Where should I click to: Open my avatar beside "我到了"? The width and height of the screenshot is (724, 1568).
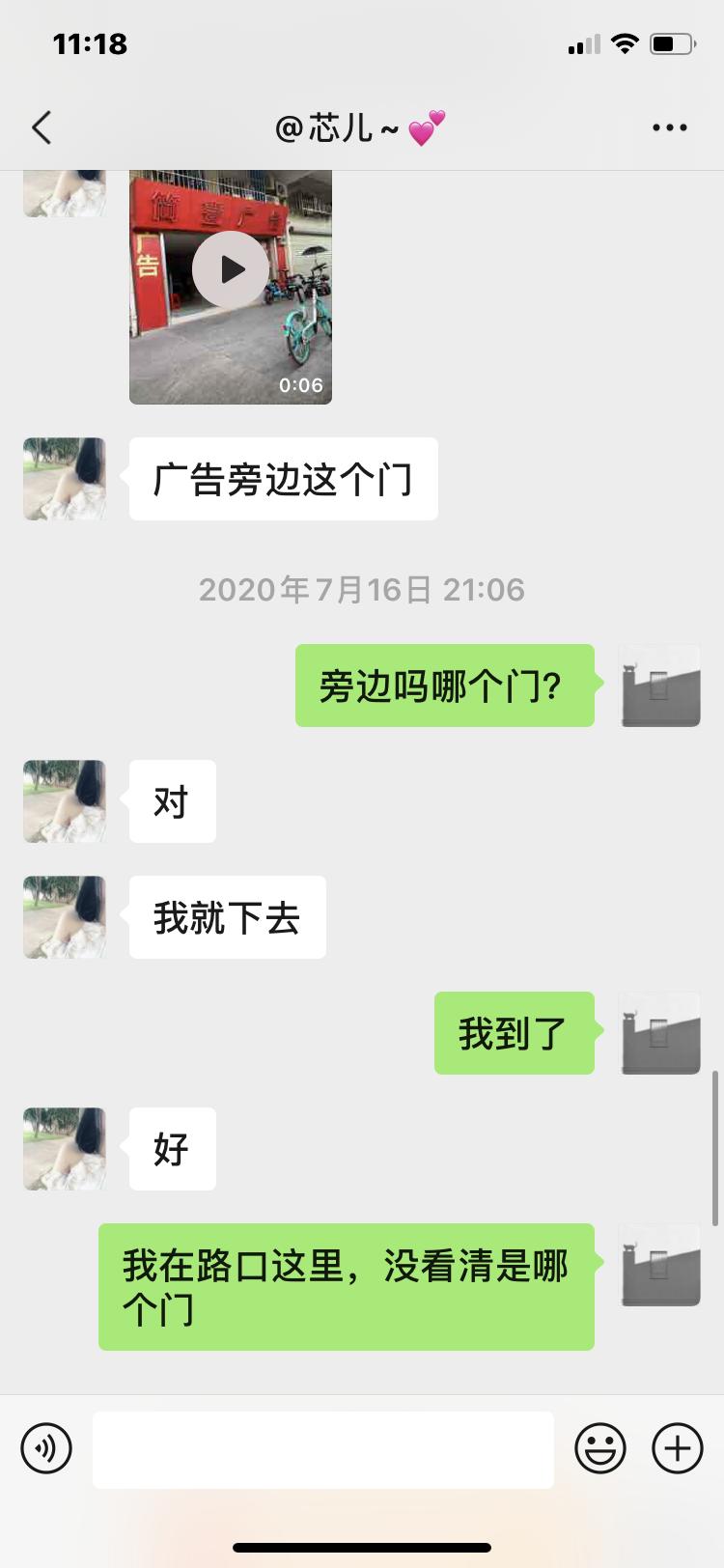(x=660, y=1033)
